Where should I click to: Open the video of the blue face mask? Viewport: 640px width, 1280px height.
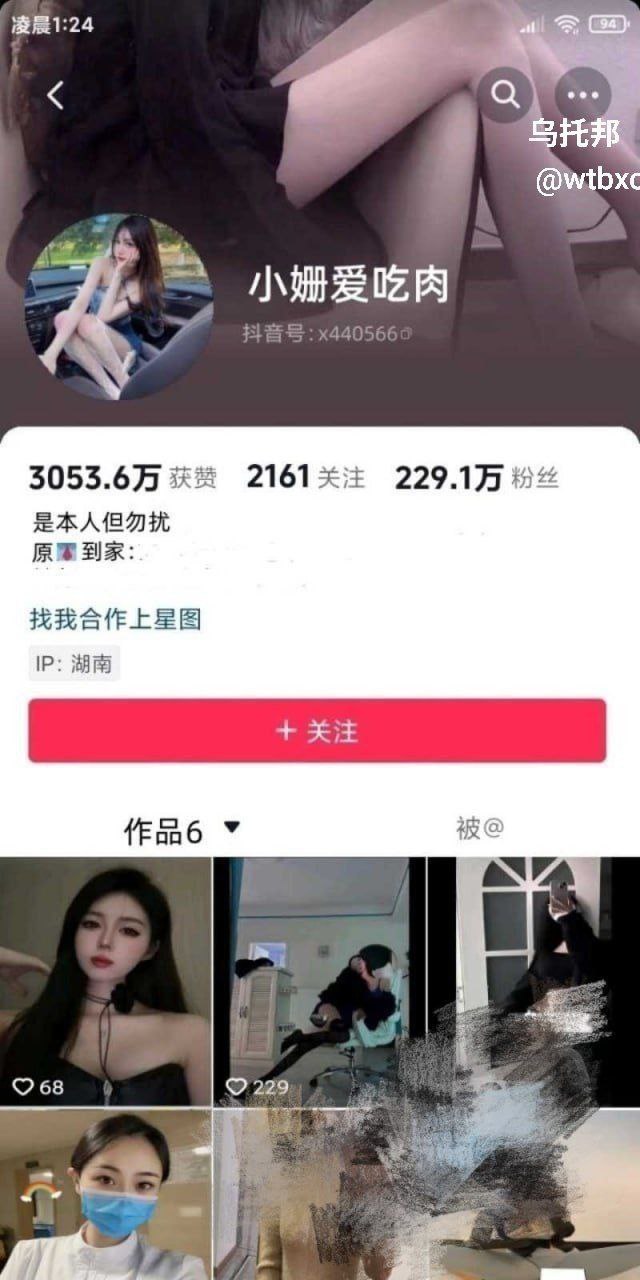click(105, 1195)
